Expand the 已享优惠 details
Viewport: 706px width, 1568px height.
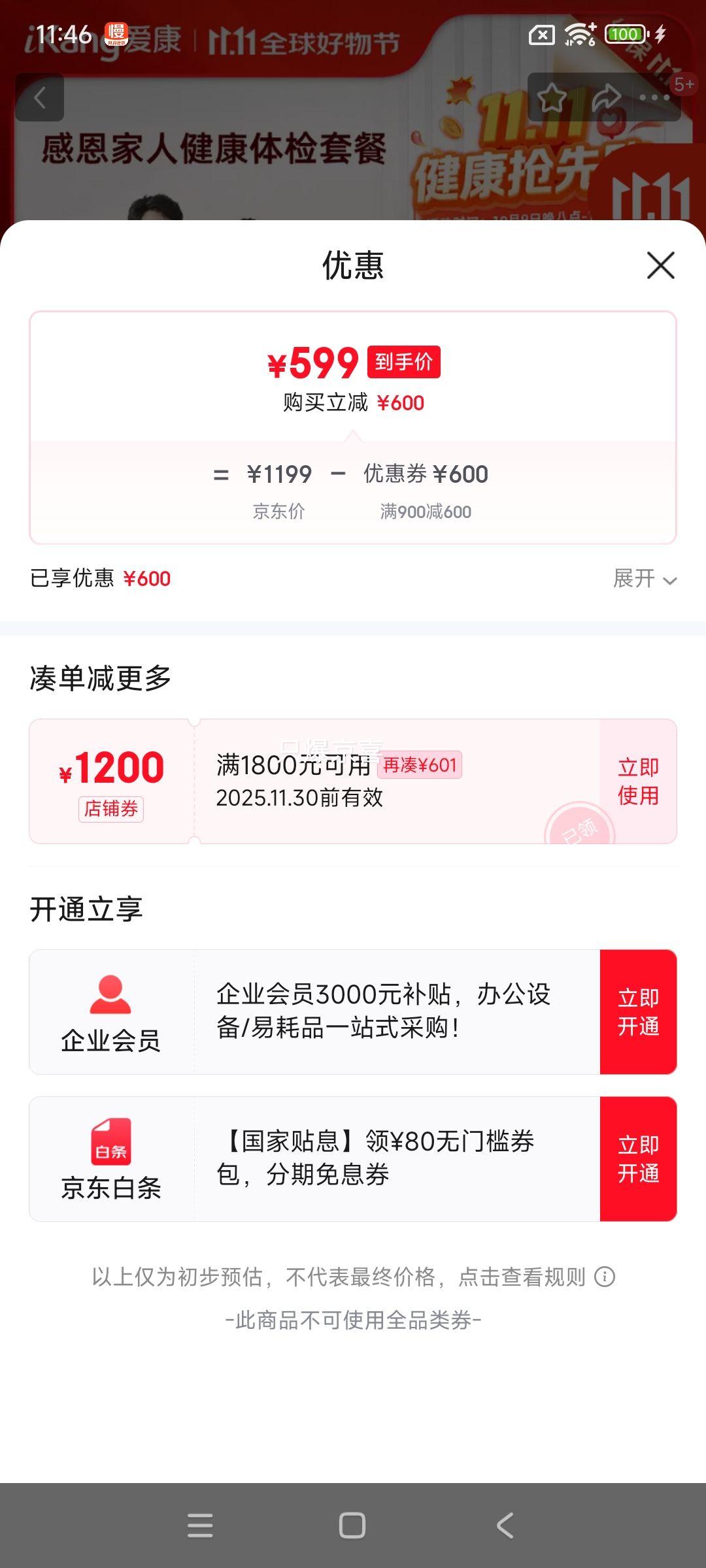pyautogui.click(x=645, y=579)
